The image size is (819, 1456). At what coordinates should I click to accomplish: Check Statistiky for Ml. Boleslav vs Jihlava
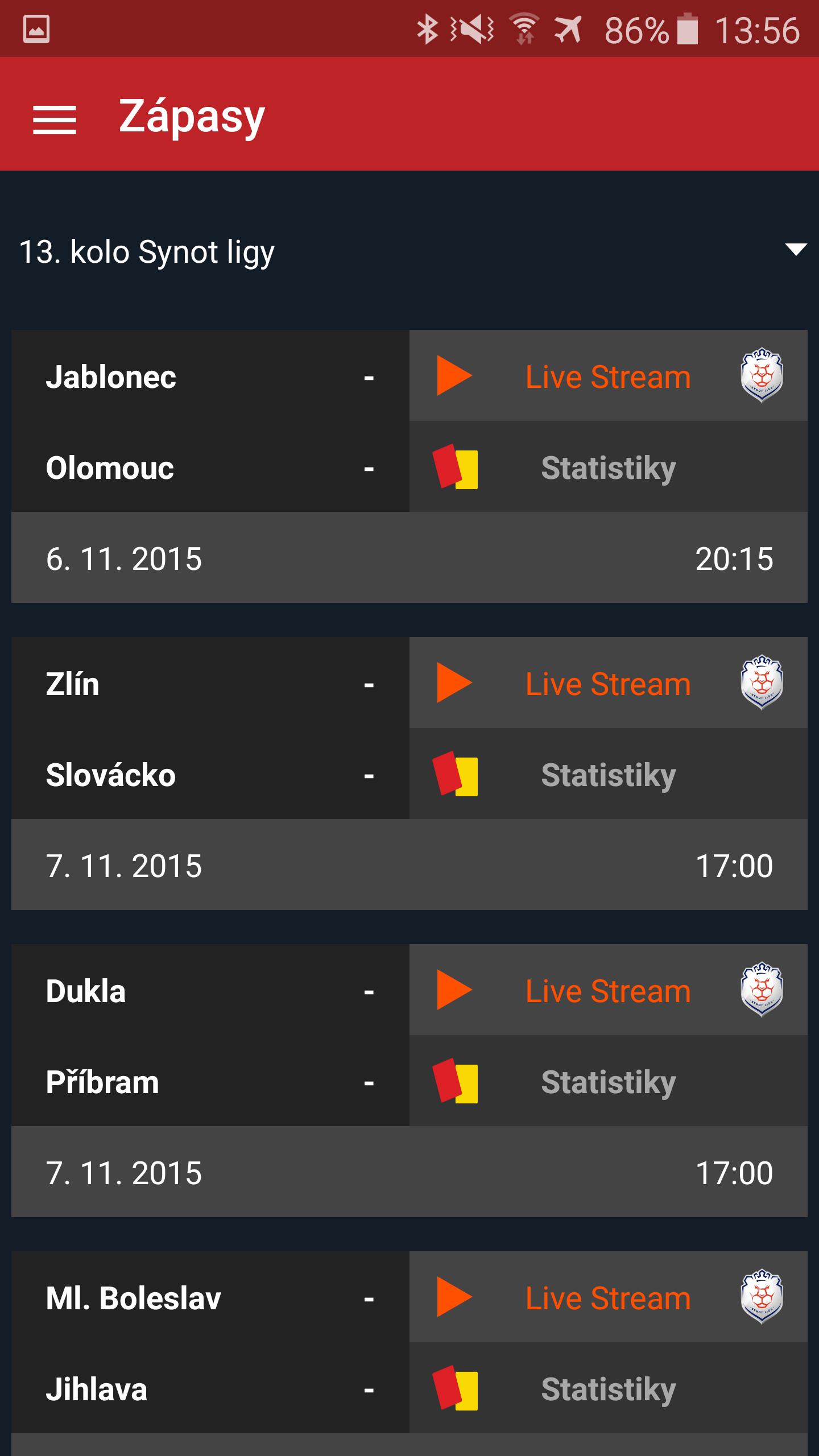[607, 1389]
